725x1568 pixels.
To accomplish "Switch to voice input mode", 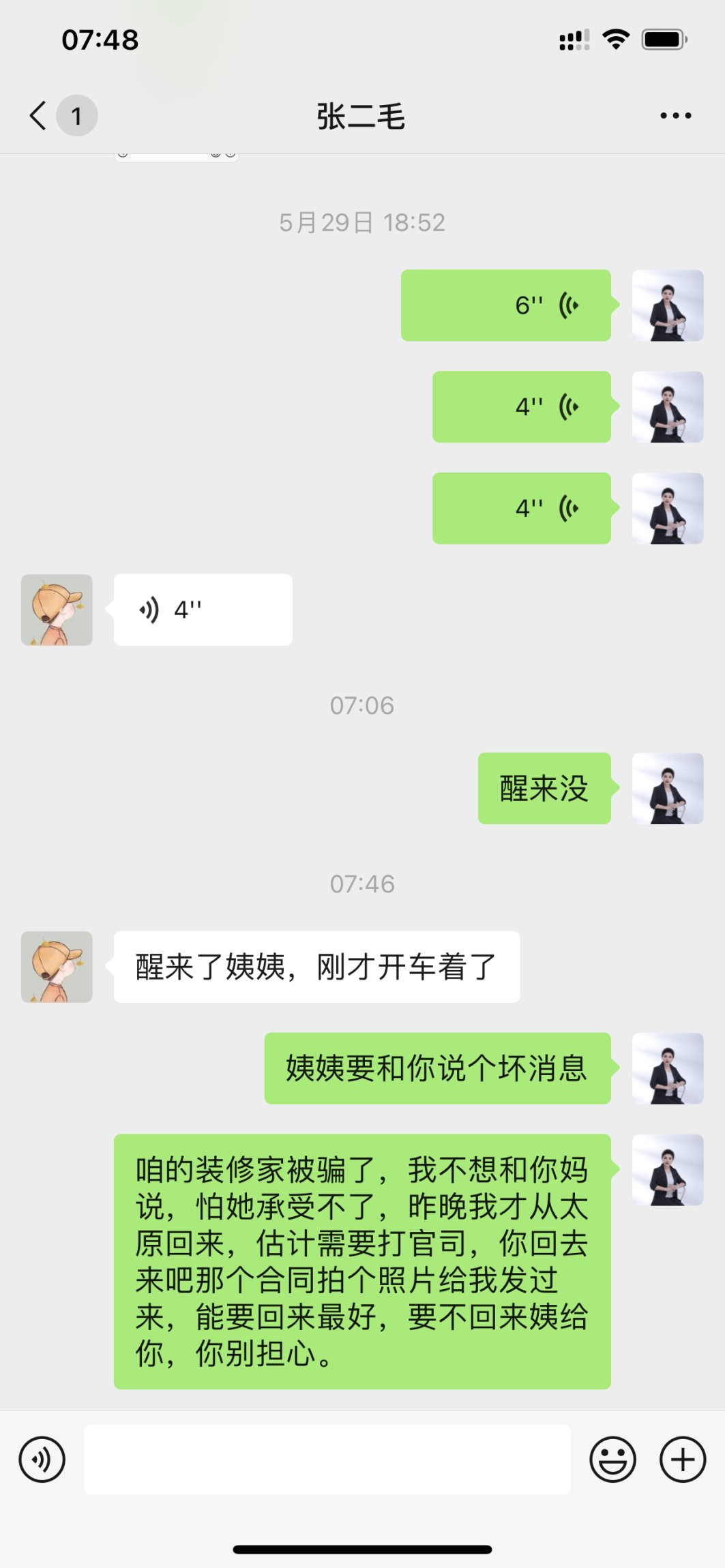I will [x=42, y=1460].
